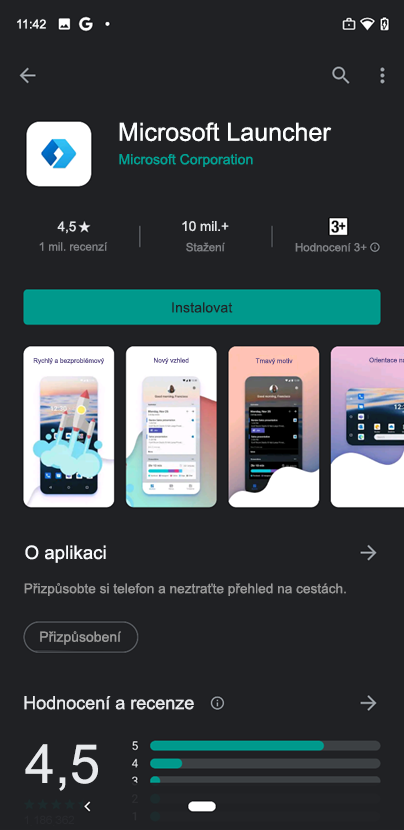
Task: Tap the system home pill
Action: coord(202,807)
